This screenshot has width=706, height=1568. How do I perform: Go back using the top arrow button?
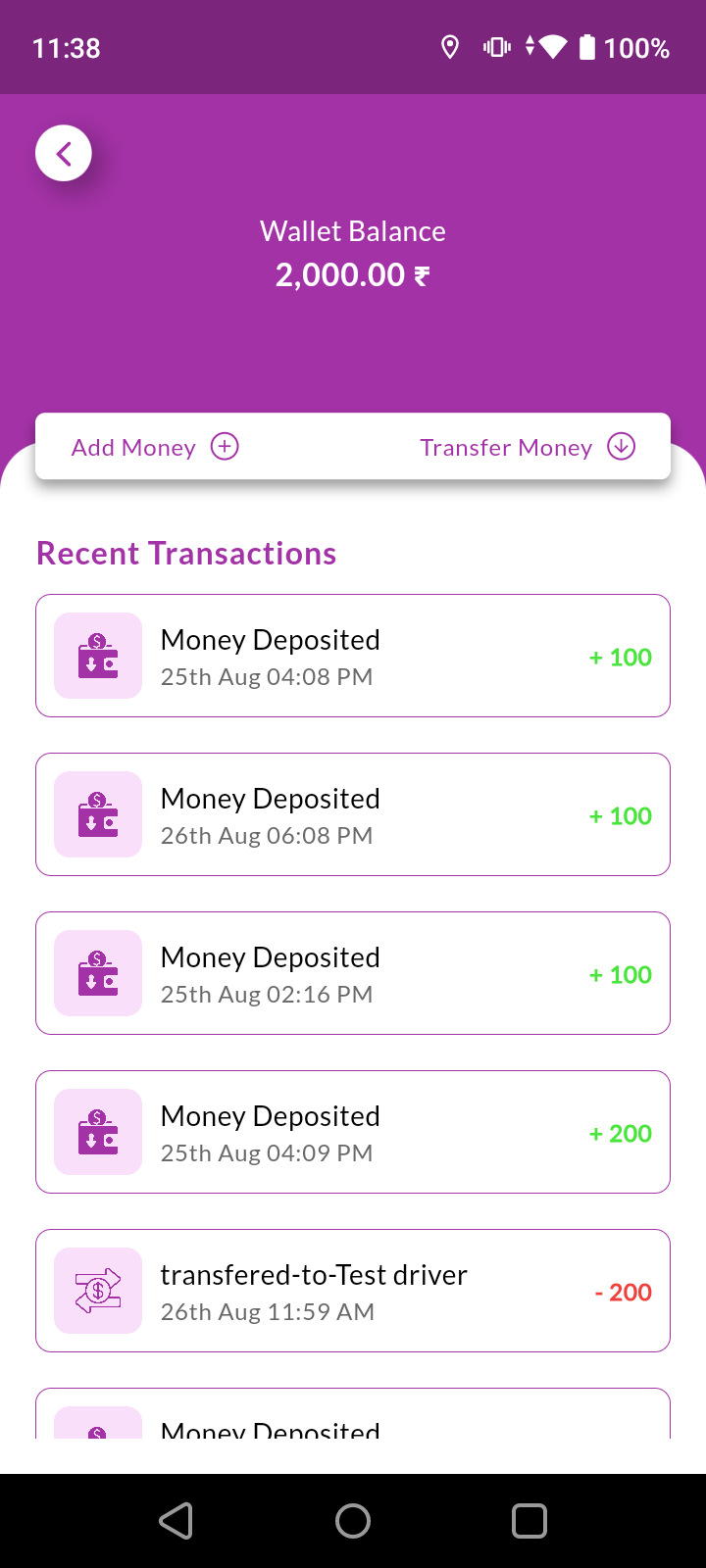(x=64, y=154)
